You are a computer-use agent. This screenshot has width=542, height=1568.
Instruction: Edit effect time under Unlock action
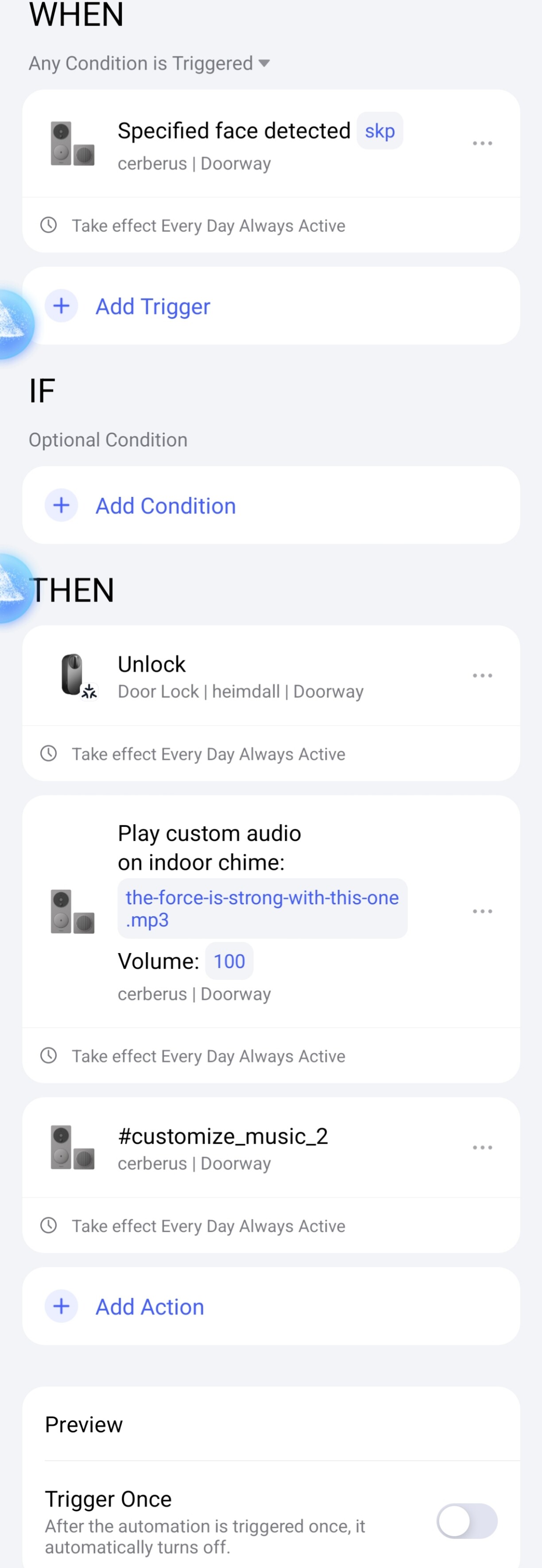point(208,754)
